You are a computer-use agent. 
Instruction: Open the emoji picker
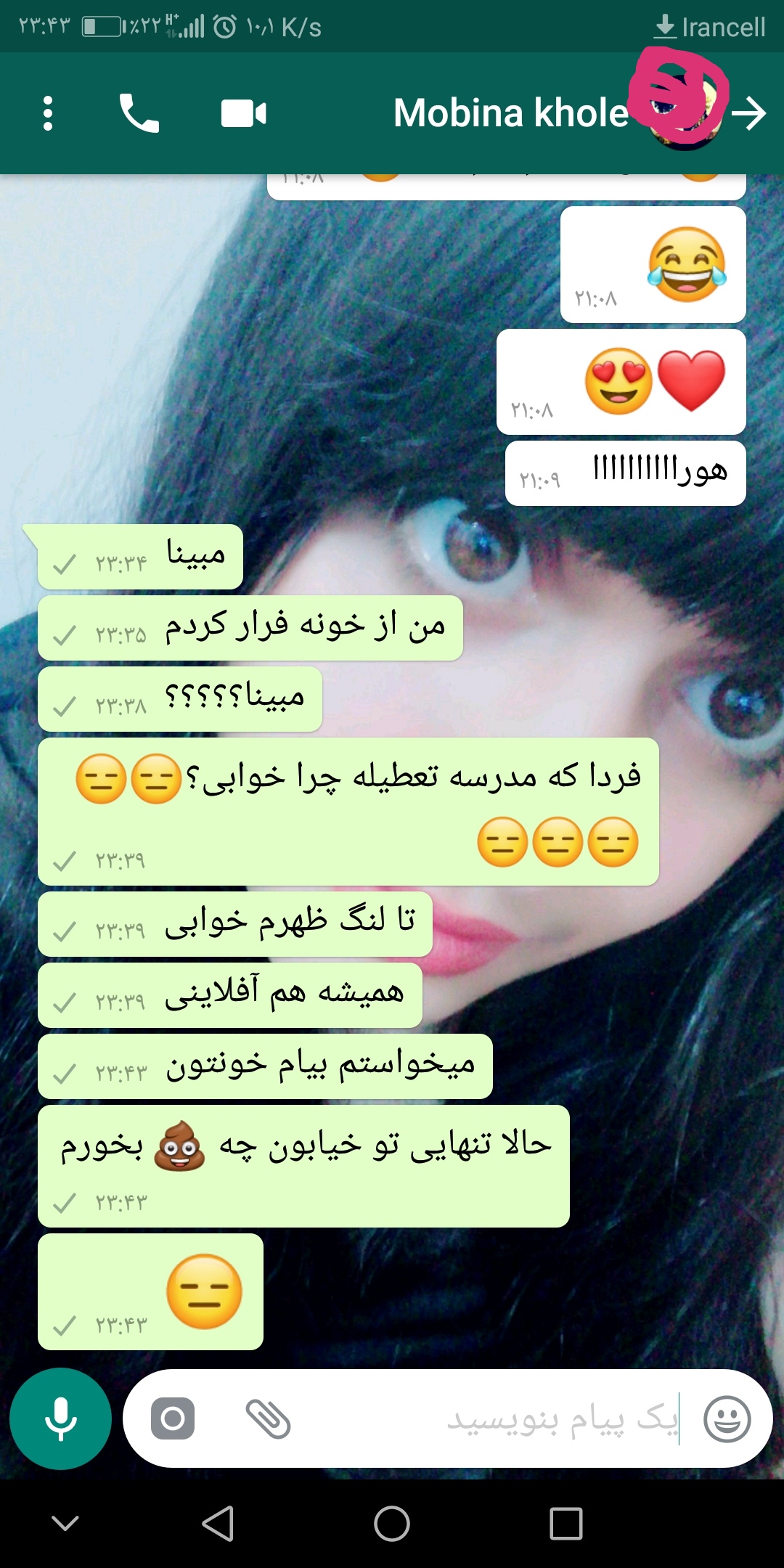click(727, 1418)
